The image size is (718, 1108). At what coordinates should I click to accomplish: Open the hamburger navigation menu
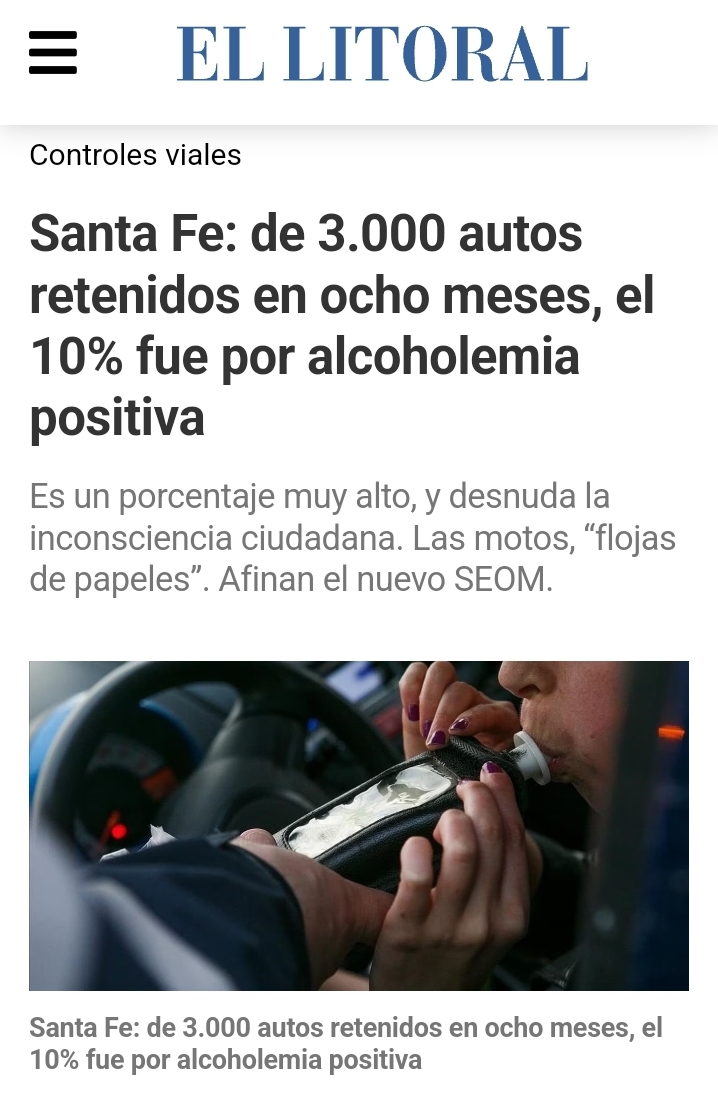pos(52,53)
